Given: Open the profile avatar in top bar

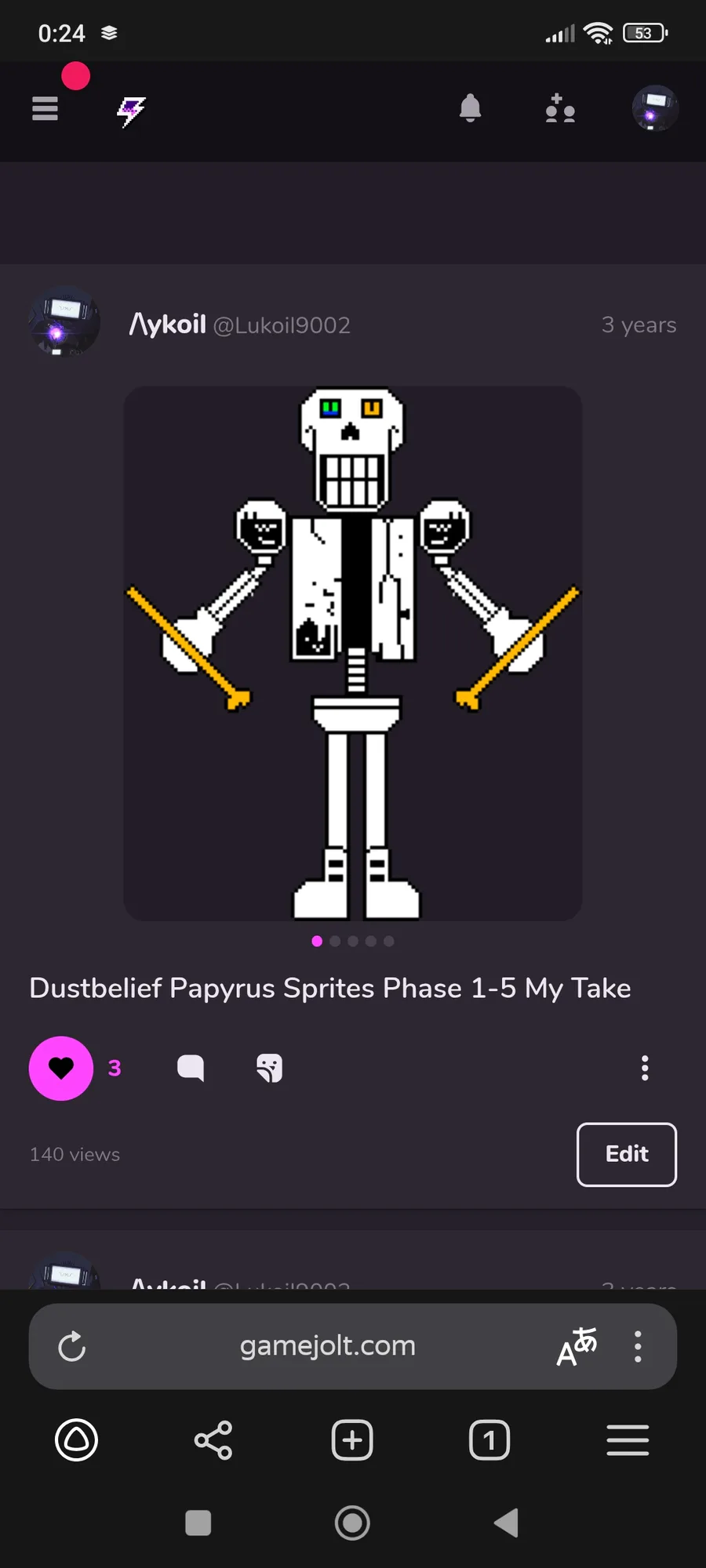Looking at the screenshot, I should point(655,108).
